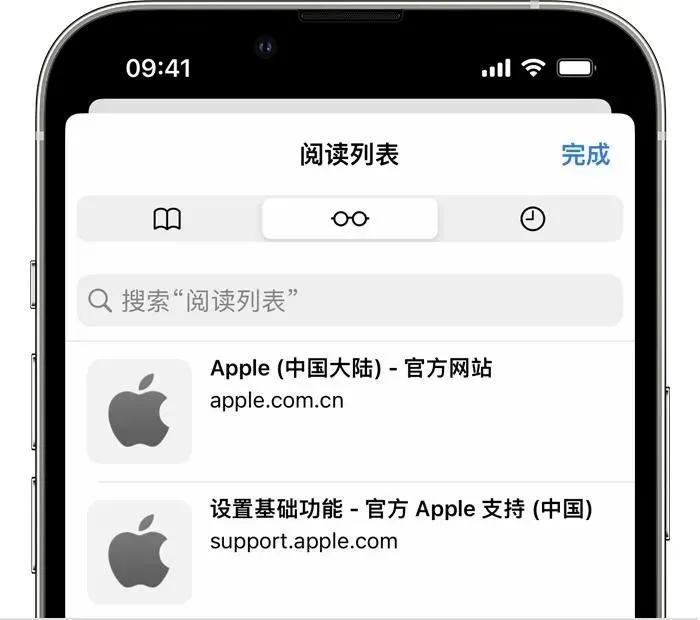This screenshot has height=620, width=700.
Task: Switch to the bookmarks book tab
Action: [x=168, y=219]
